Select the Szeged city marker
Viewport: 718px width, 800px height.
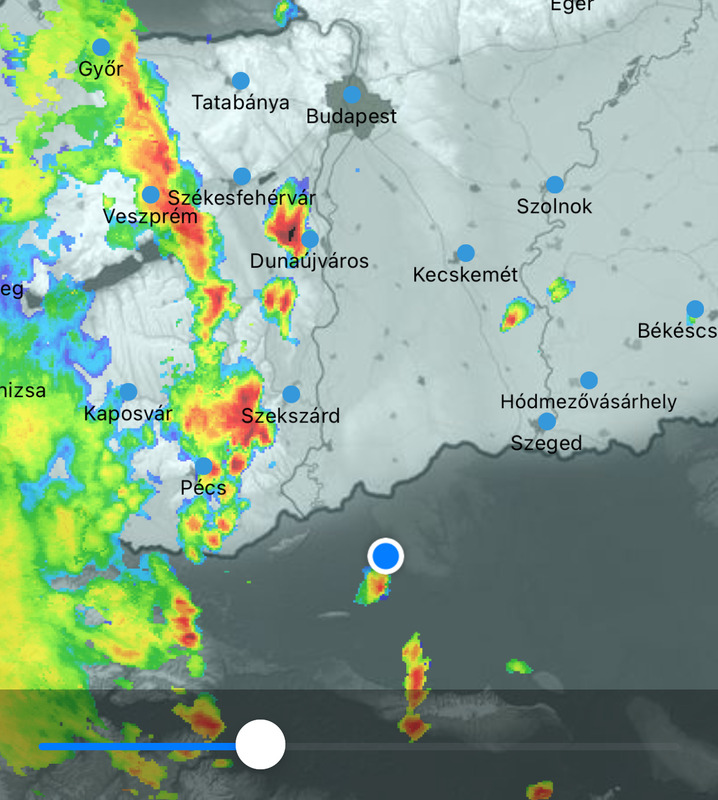click(547, 422)
